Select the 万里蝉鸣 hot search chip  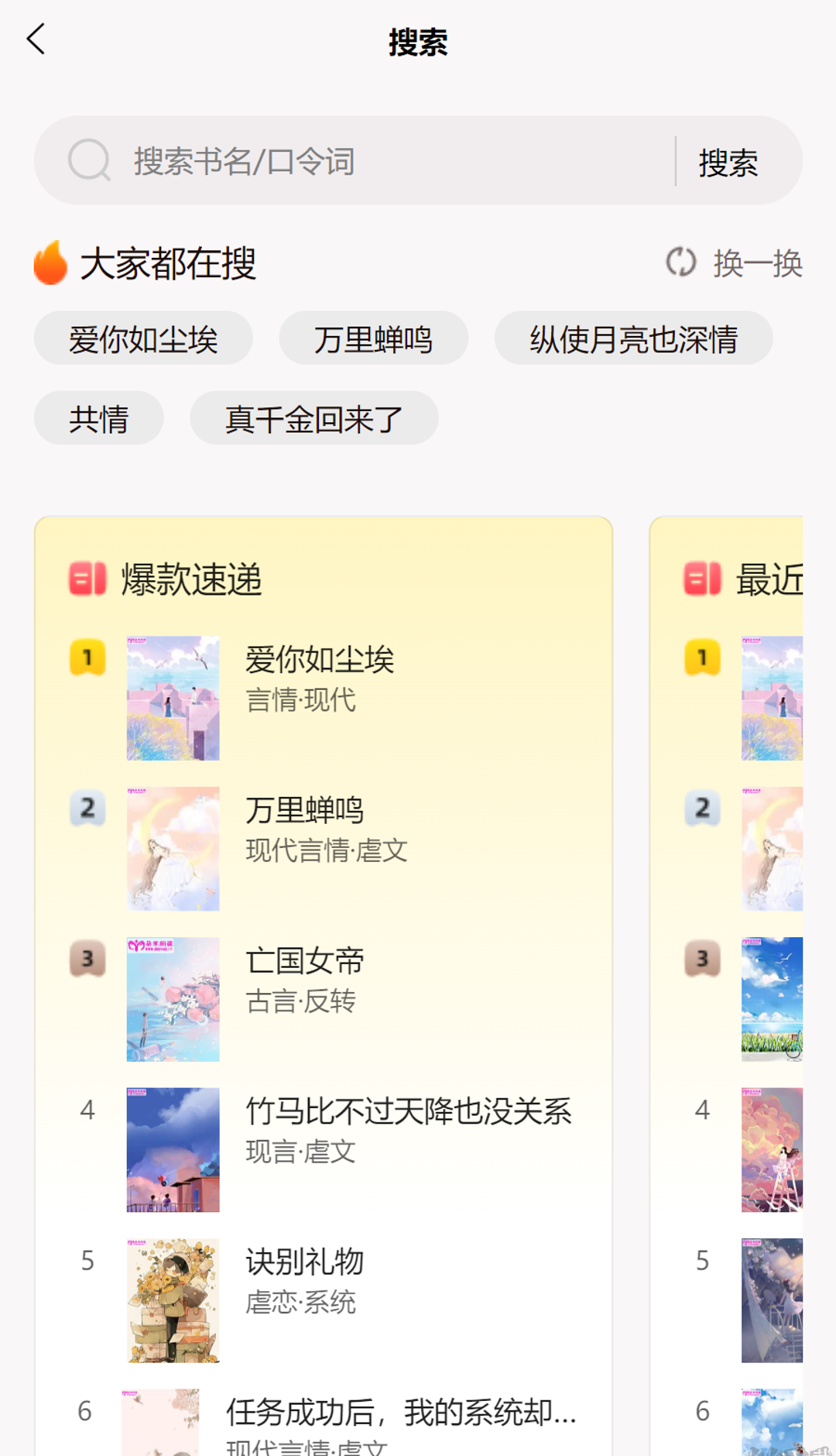coord(373,339)
